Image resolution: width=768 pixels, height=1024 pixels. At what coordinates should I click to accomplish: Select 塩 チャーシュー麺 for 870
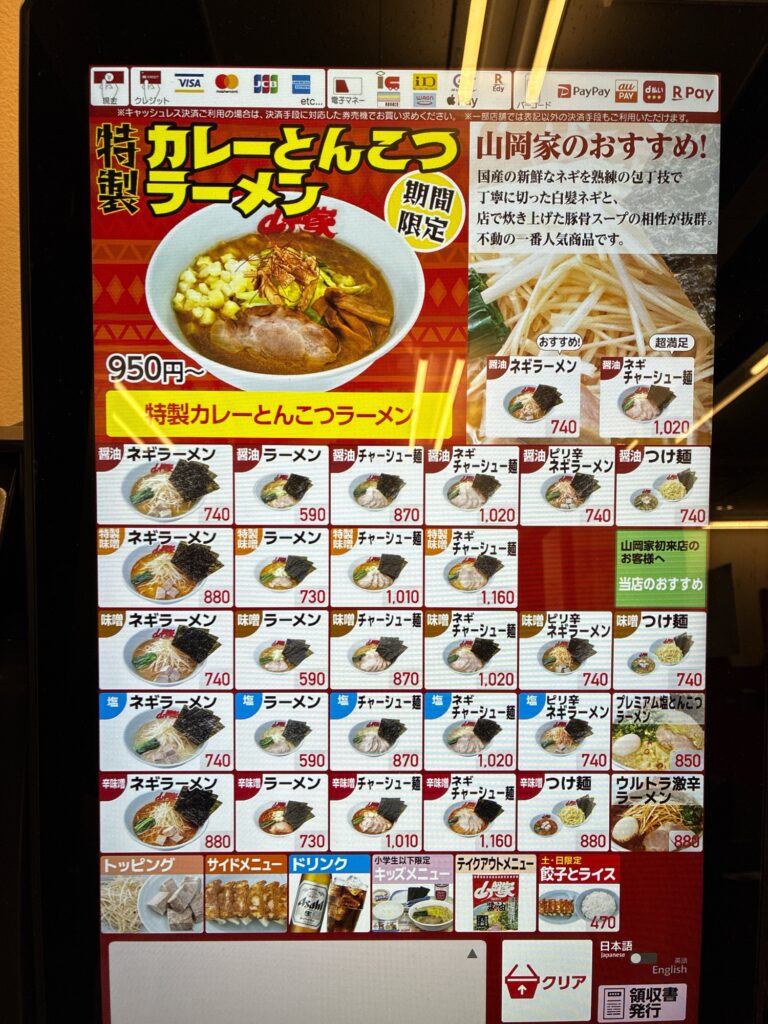(x=376, y=731)
